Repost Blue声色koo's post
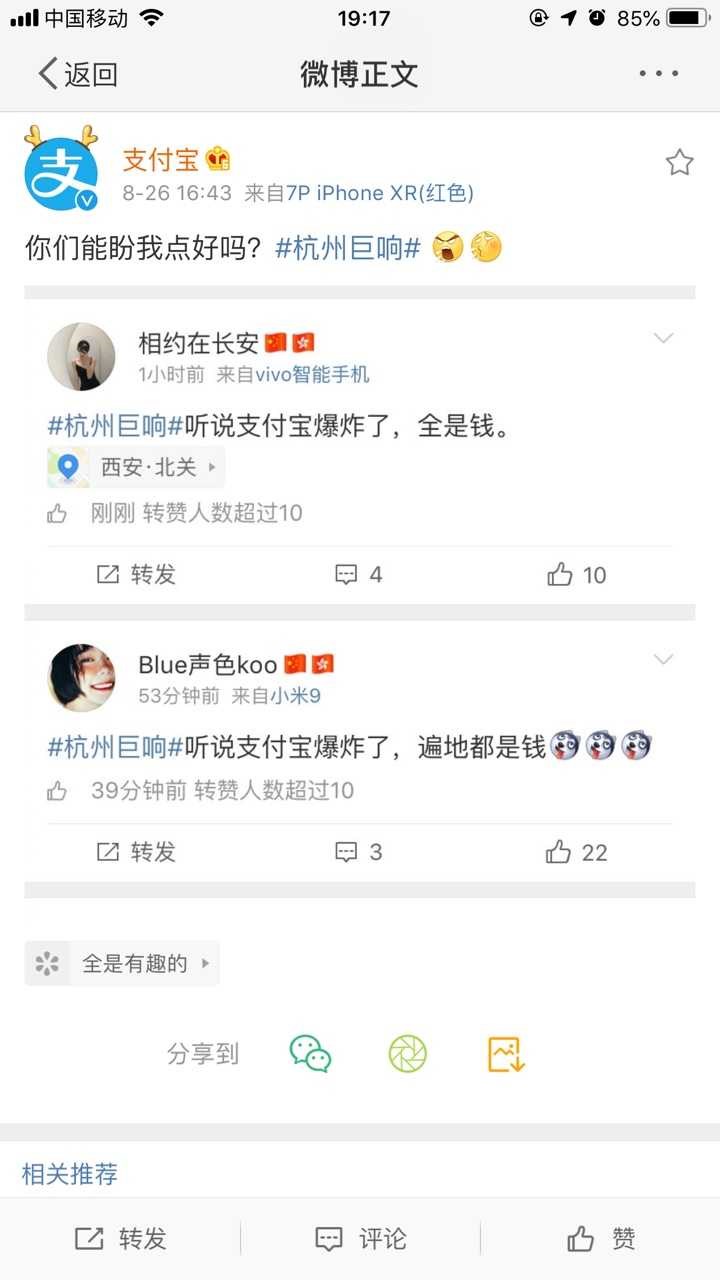 tap(136, 852)
